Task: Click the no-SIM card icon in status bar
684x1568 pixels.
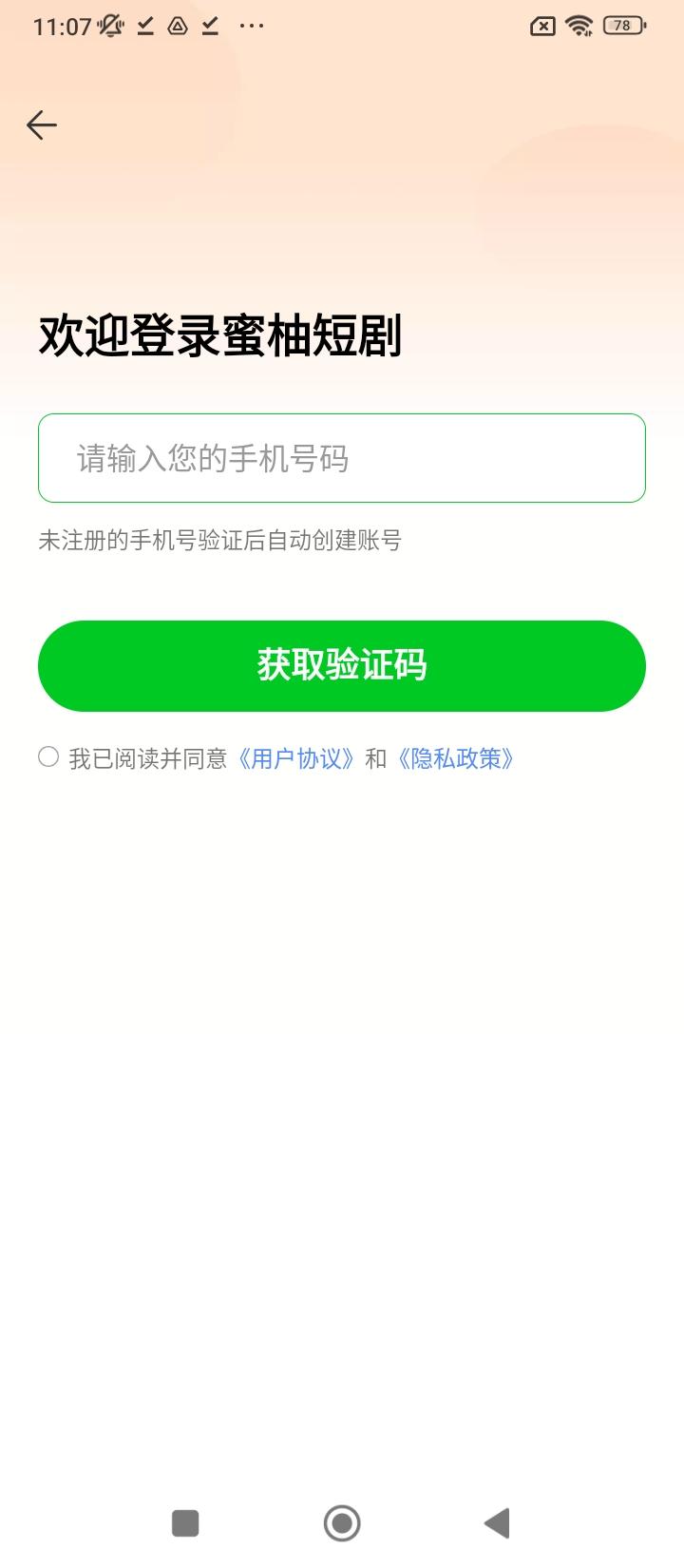Action: point(541,26)
